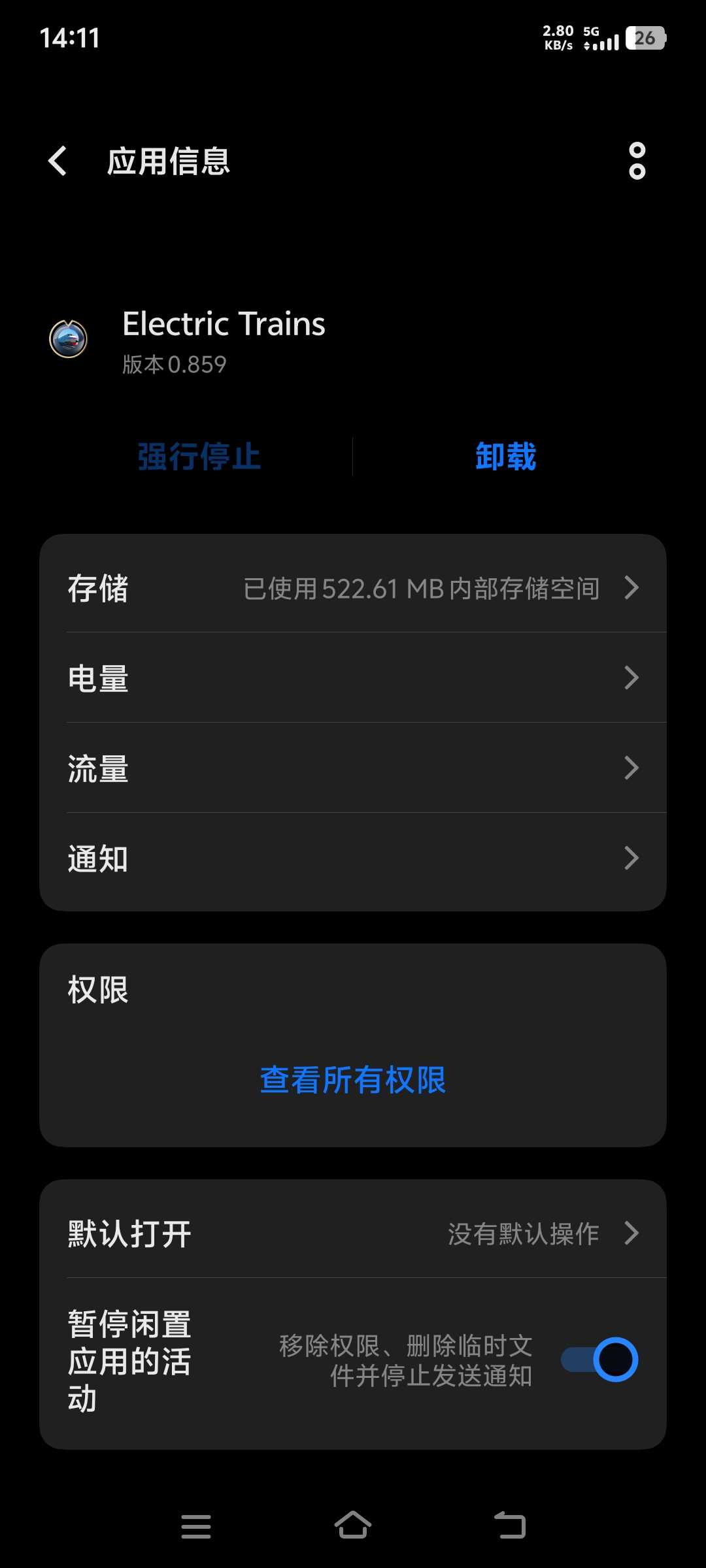Viewport: 706px width, 1568px height.
Task: Open recent apps from the navigation bar
Action: pos(196,1526)
